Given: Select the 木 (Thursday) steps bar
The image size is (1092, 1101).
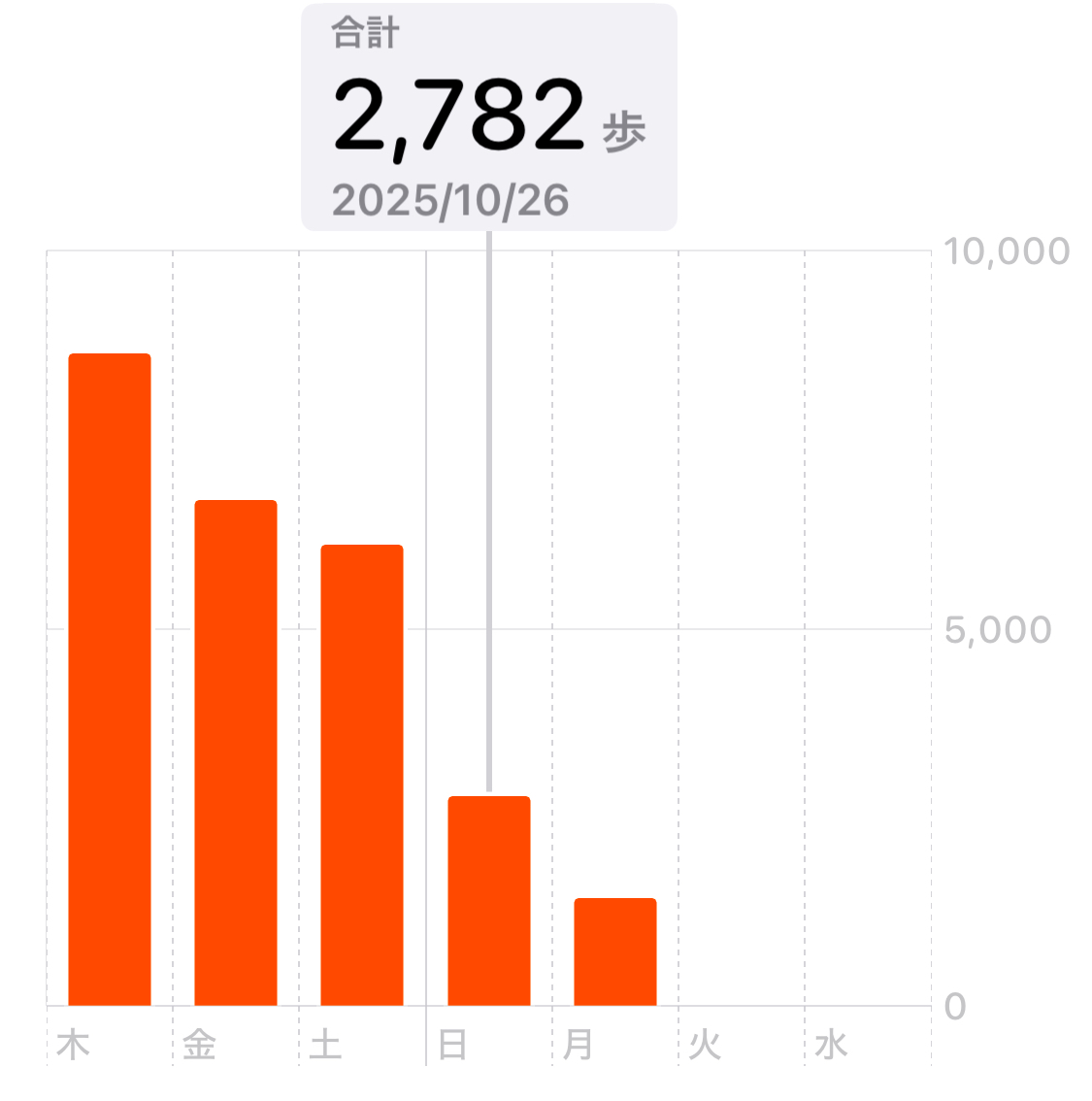Looking at the screenshot, I should pyautogui.click(x=110, y=680).
